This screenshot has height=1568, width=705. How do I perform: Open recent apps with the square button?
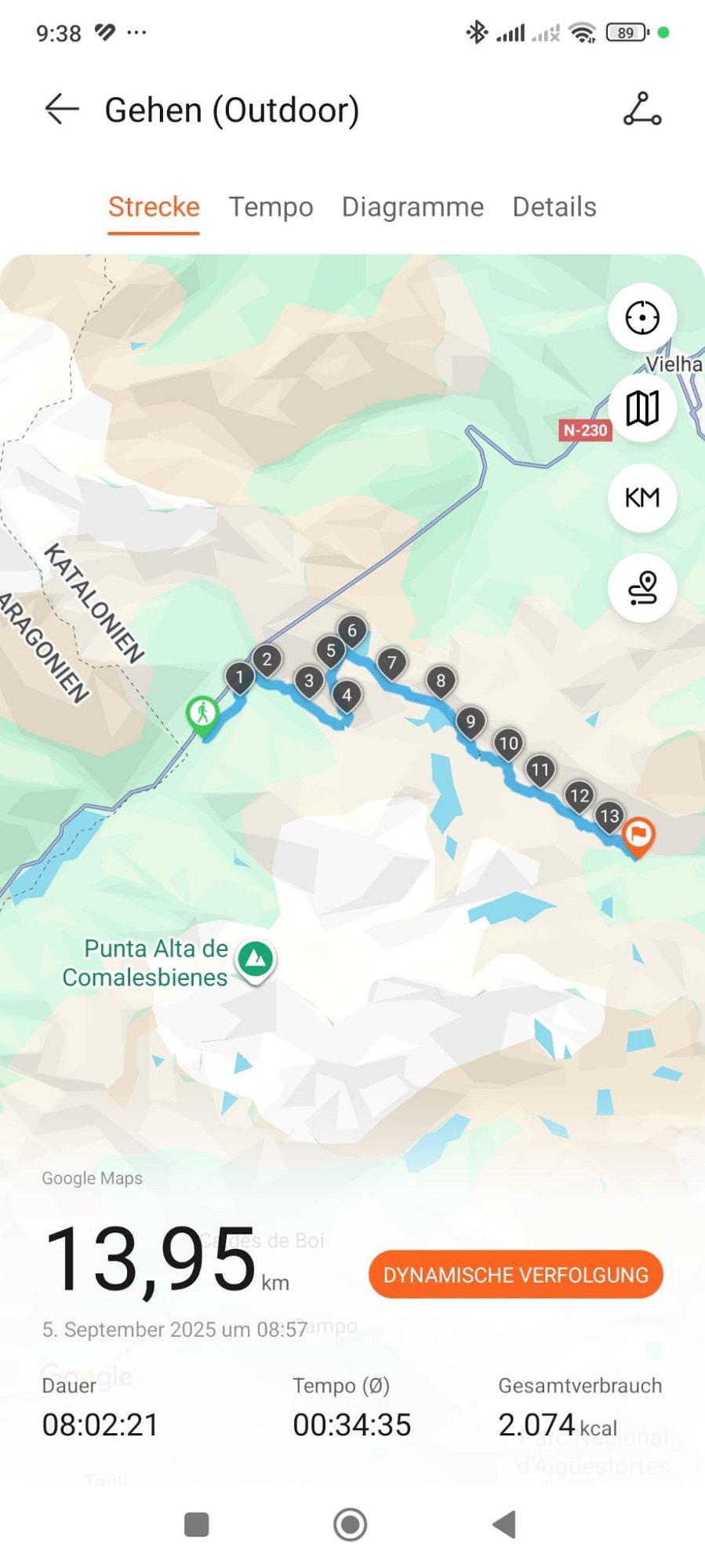point(196,1524)
